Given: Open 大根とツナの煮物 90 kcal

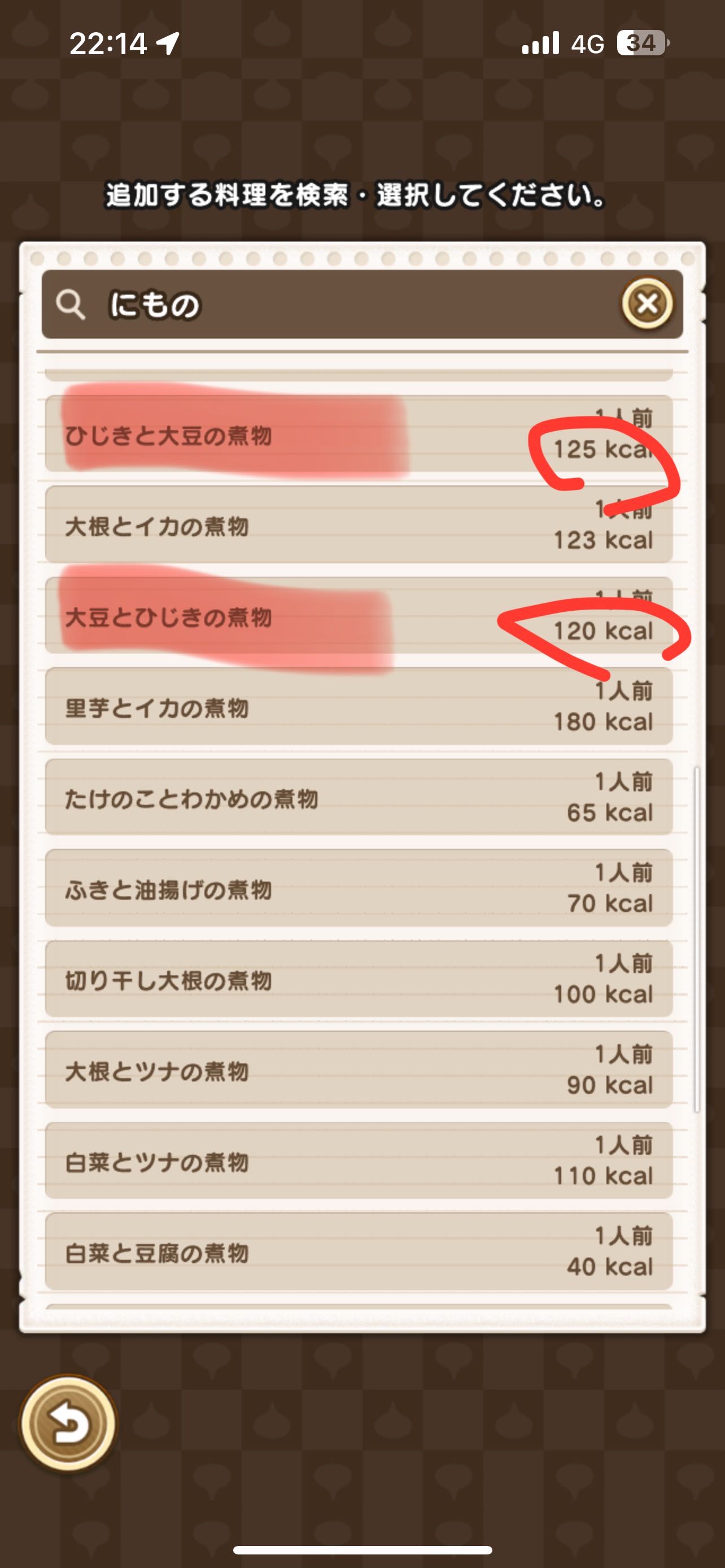Looking at the screenshot, I should (x=359, y=1070).
